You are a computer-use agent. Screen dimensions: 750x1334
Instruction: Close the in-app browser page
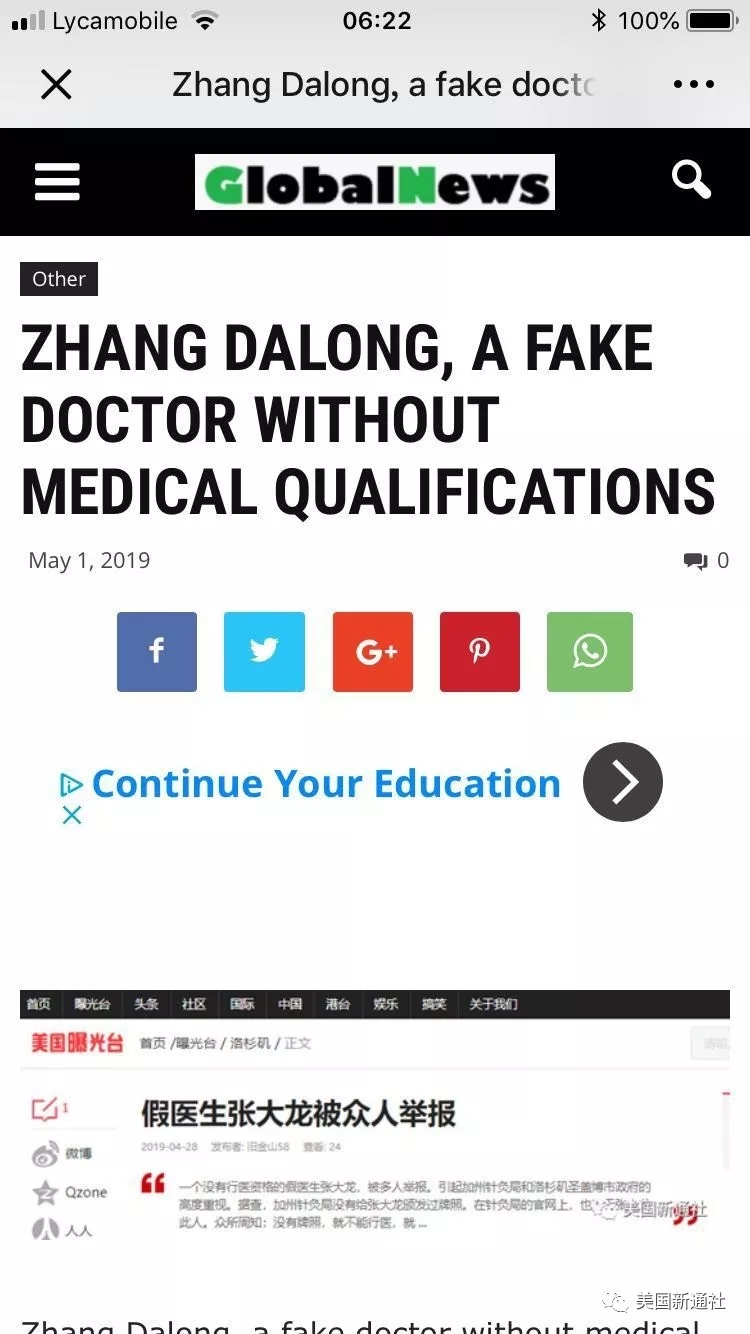click(56, 85)
